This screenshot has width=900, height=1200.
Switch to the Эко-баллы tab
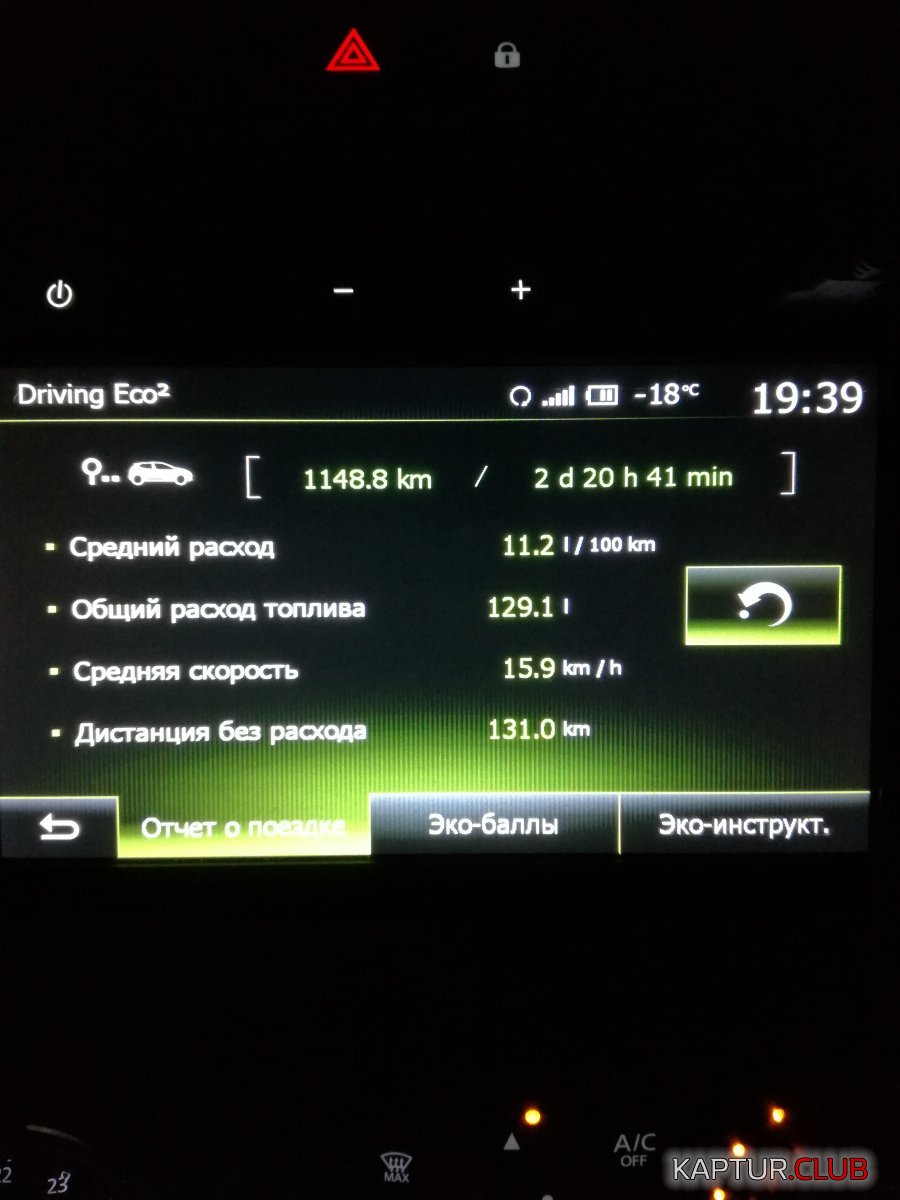pyautogui.click(x=493, y=825)
